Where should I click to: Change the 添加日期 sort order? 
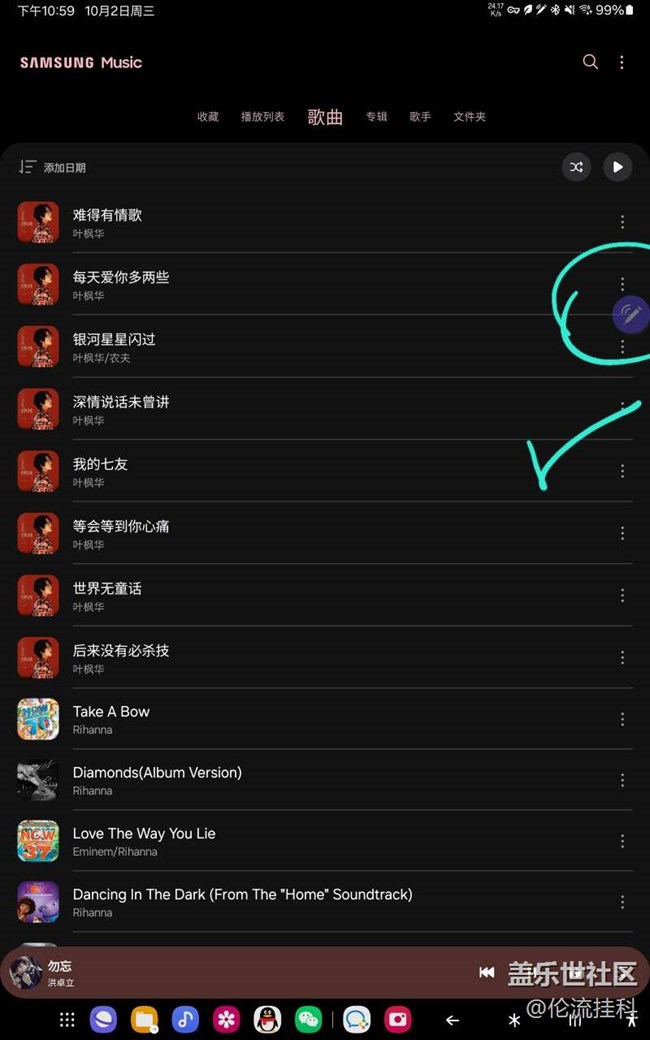point(52,167)
